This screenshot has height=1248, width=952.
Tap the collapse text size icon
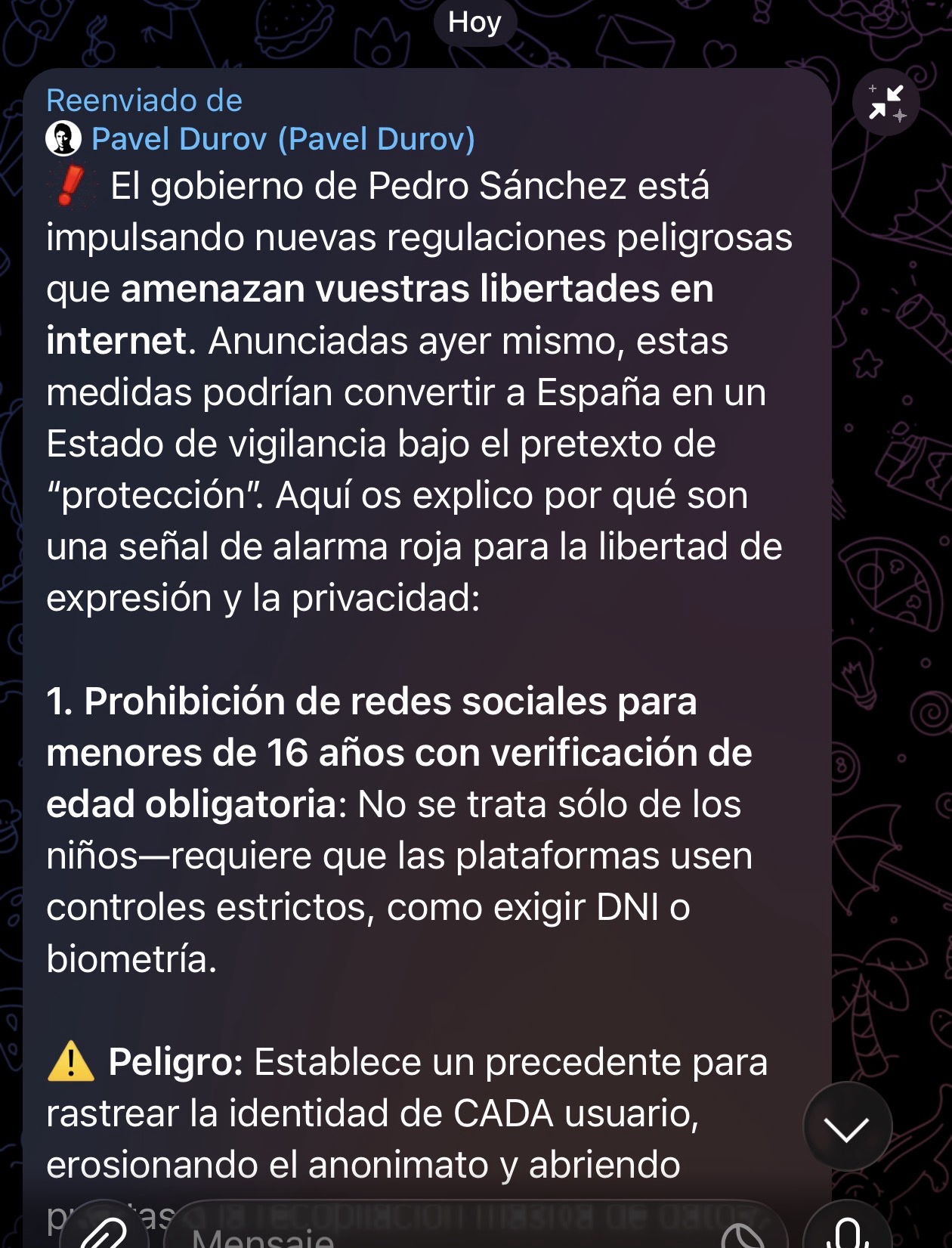click(886, 102)
